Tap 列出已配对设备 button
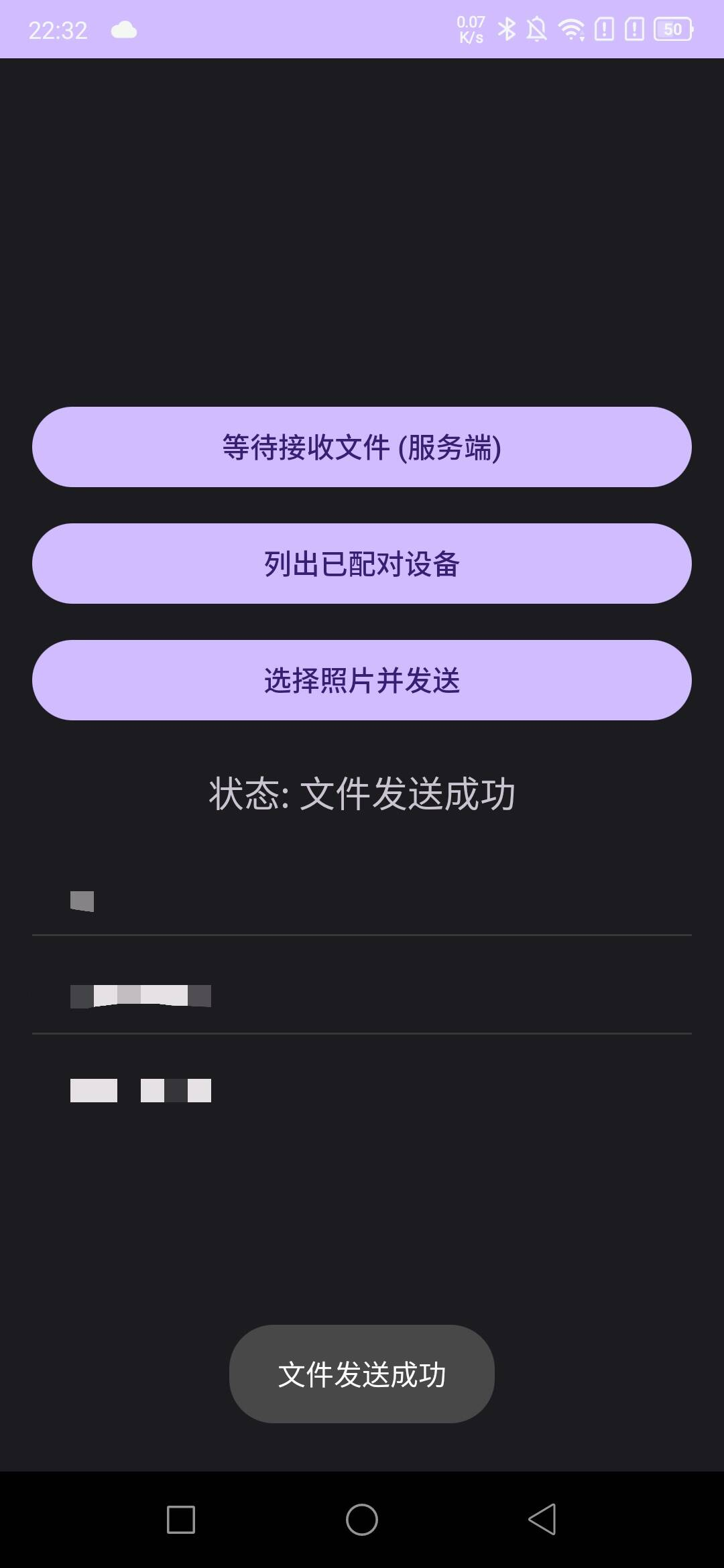Image resolution: width=724 pixels, height=1568 pixels. pos(362,564)
